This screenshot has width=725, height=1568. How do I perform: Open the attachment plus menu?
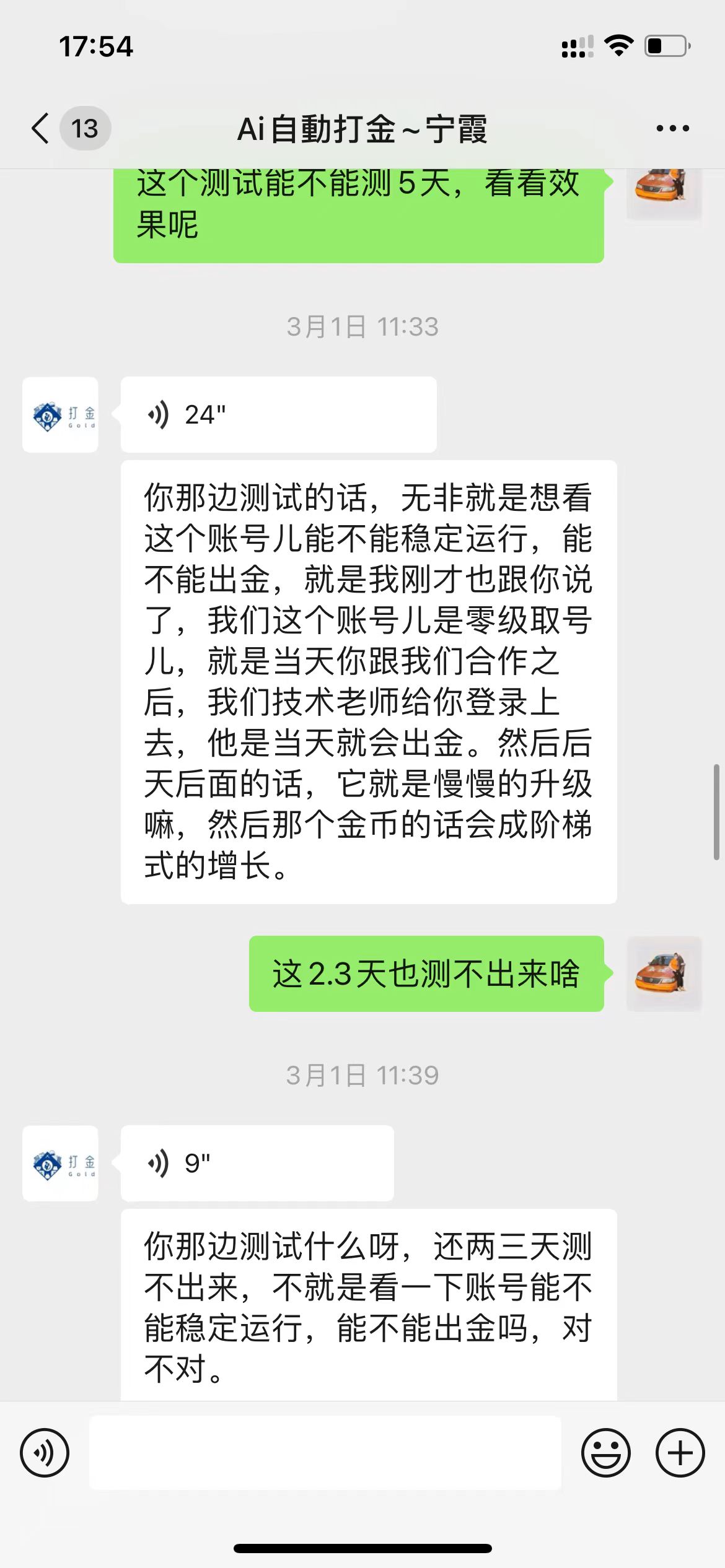[x=679, y=1452]
